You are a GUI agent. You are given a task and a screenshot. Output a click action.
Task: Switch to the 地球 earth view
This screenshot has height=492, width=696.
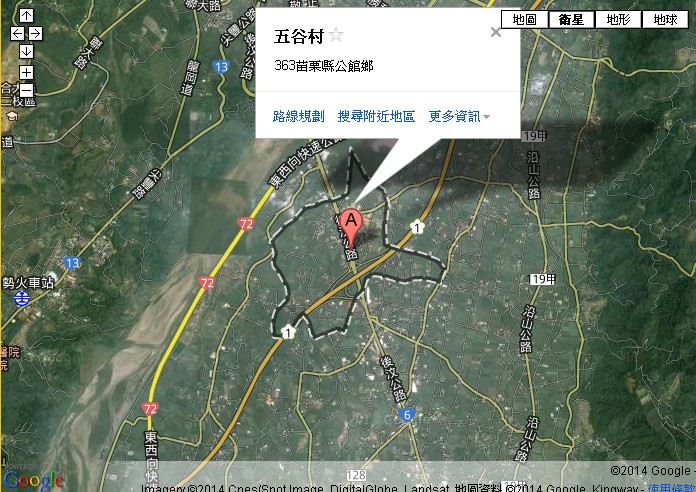[x=665, y=20]
